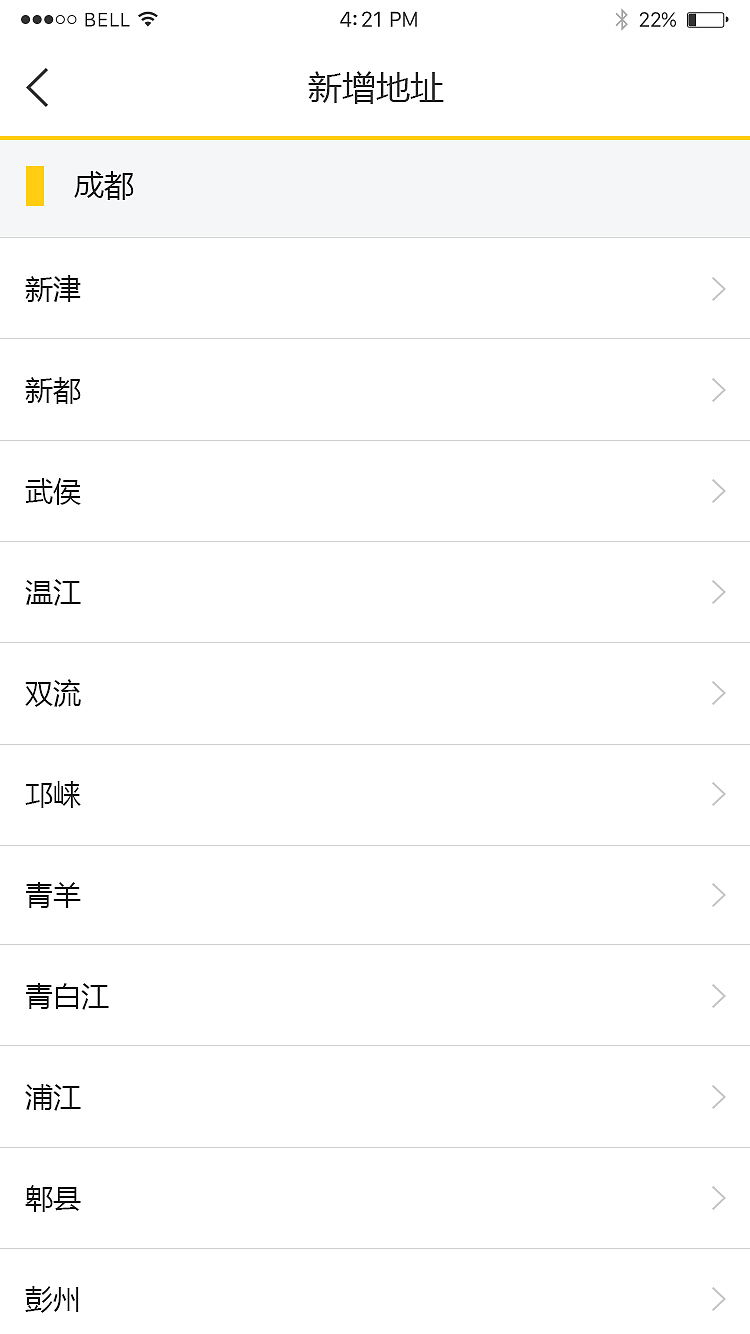Screen dimensions: 750x1334
Task: Select the 双流 district entry
Action: tap(375, 693)
